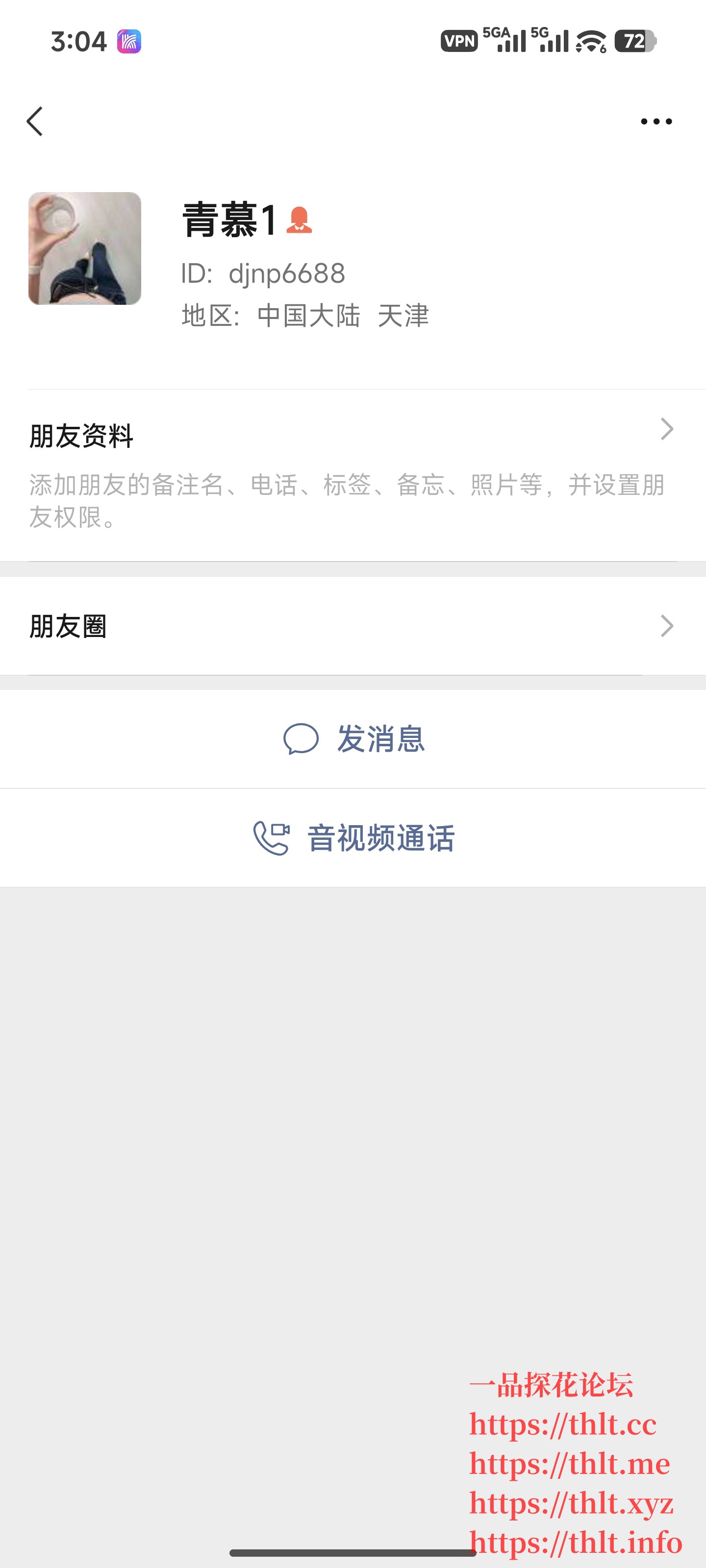
Task: Open the more options (...) menu
Action: pyautogui.click(x=656, y=121)
